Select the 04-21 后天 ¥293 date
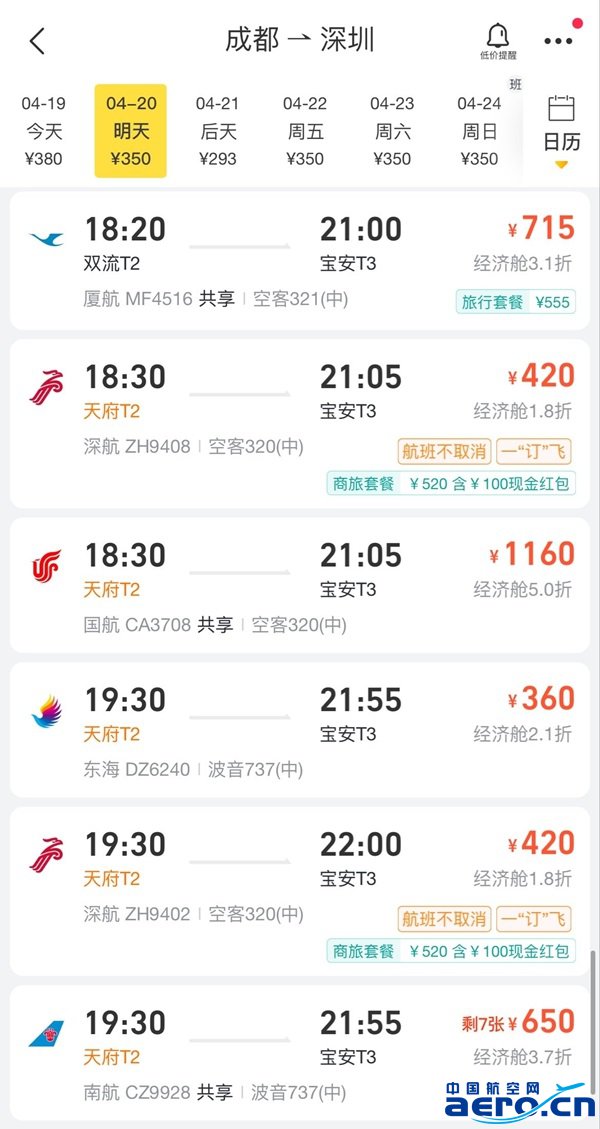 click(x=217, y=131)
